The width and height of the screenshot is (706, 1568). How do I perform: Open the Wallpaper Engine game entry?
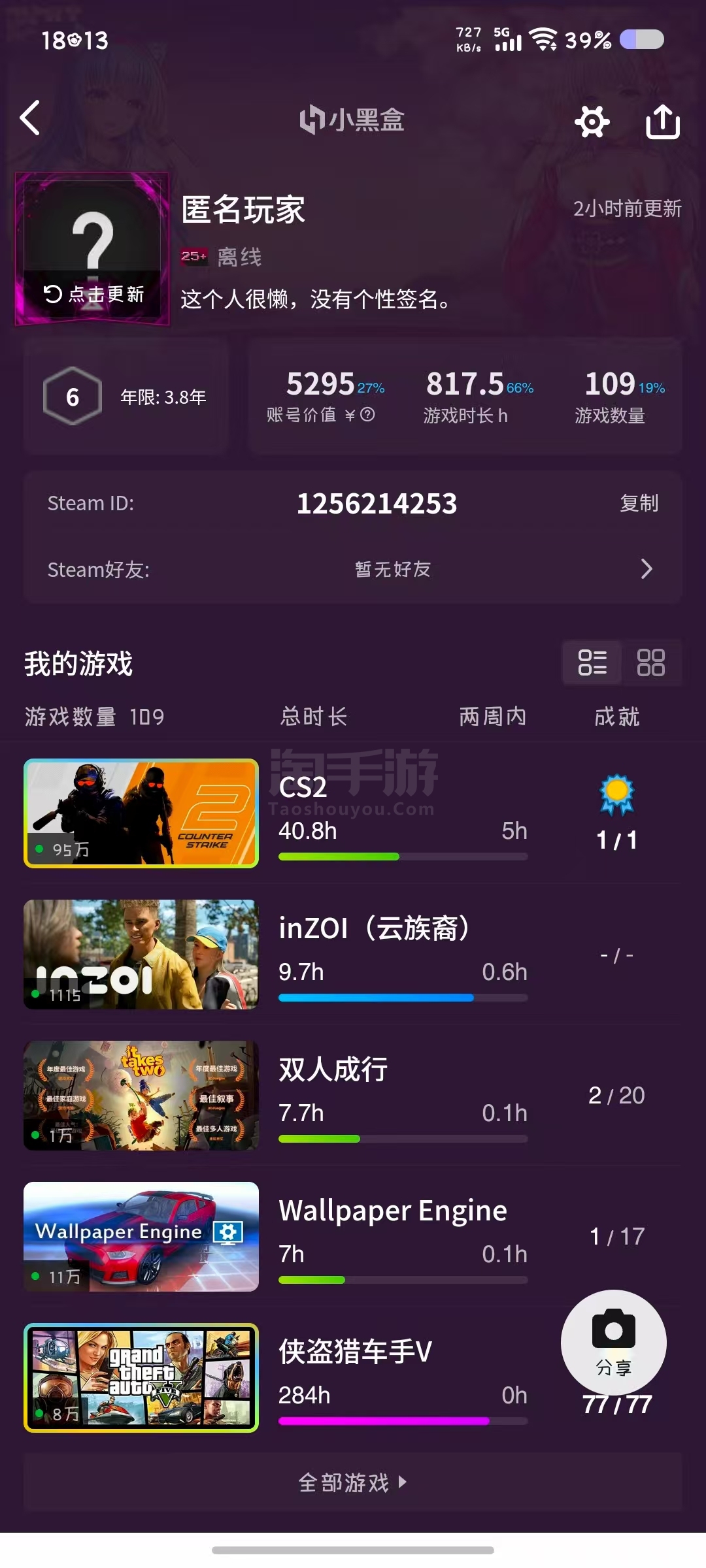(353, 1237)
